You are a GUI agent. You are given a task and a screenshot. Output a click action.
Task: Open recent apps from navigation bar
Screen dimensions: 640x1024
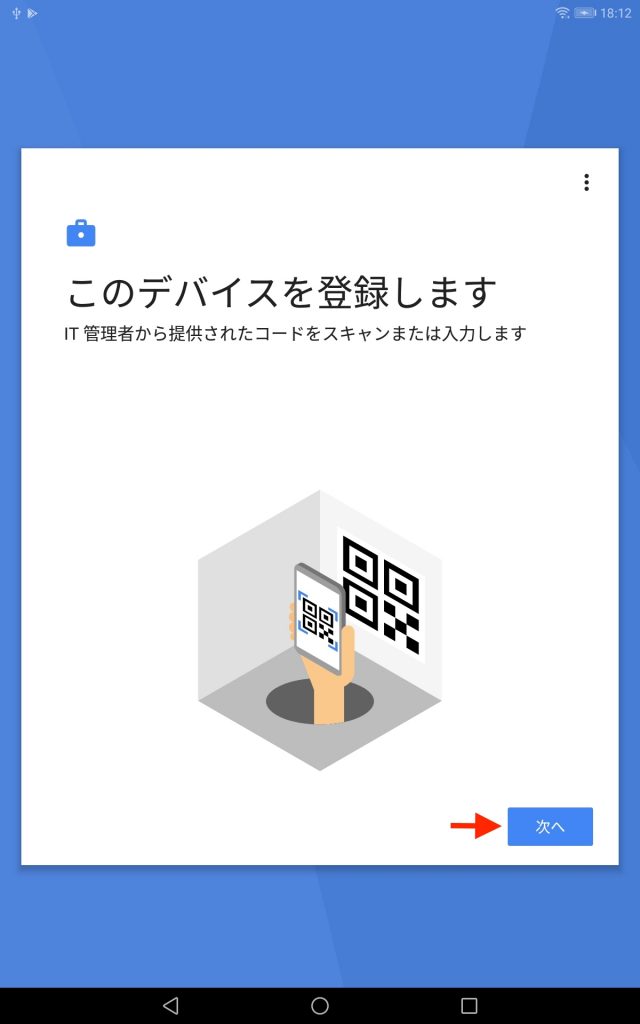tap(469, 1005)
